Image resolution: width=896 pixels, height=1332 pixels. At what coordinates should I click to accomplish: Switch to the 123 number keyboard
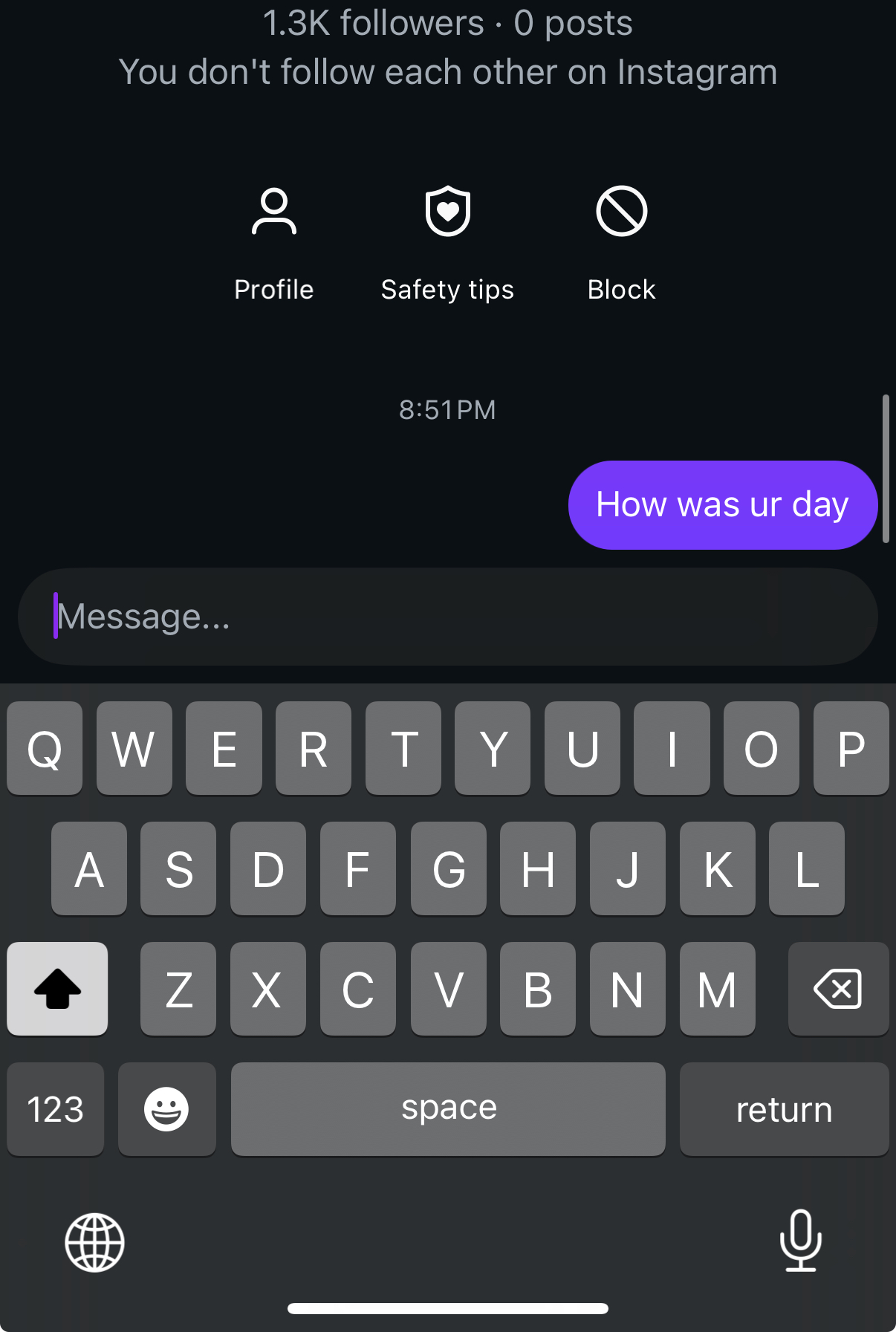pyautogui.click(x=56, y=1109)
